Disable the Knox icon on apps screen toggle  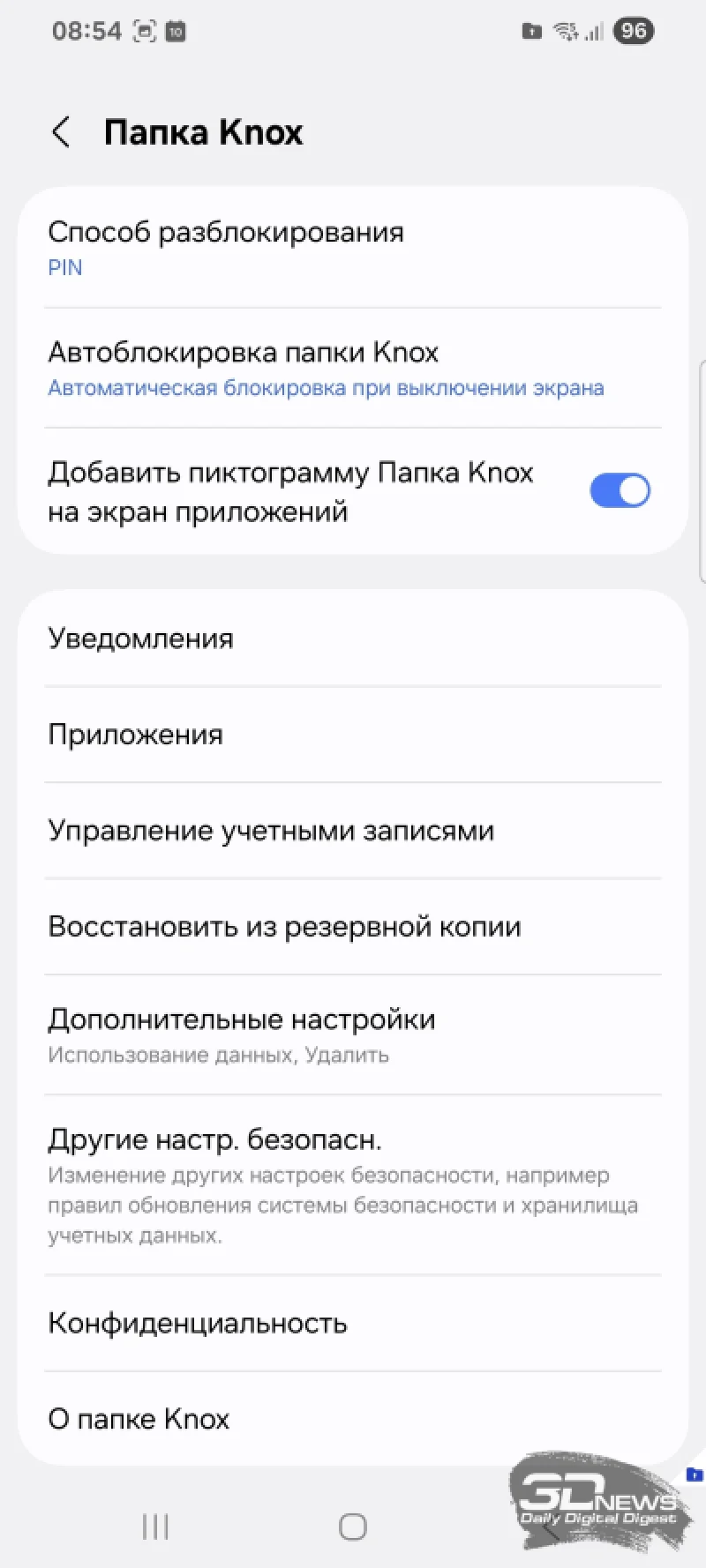tap(620, 490)
